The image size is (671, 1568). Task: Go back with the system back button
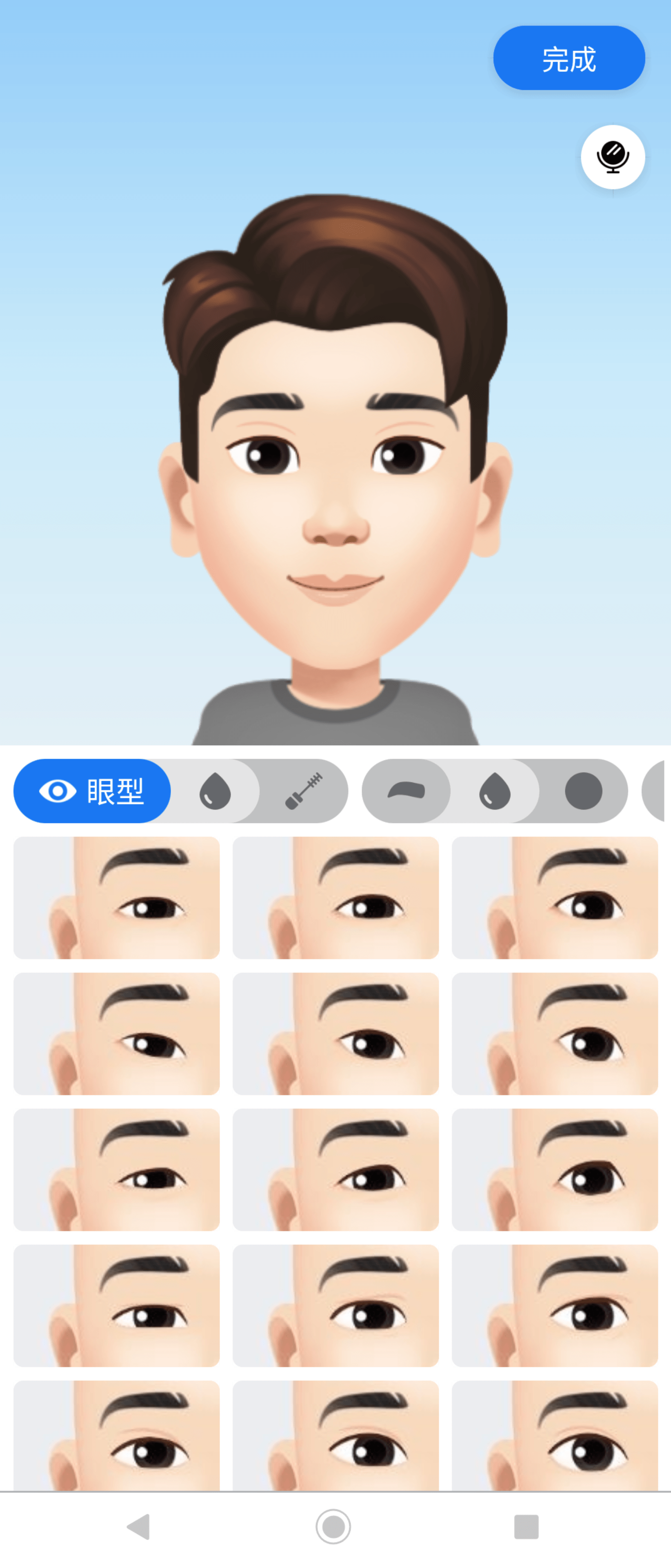pos(139,1526)
